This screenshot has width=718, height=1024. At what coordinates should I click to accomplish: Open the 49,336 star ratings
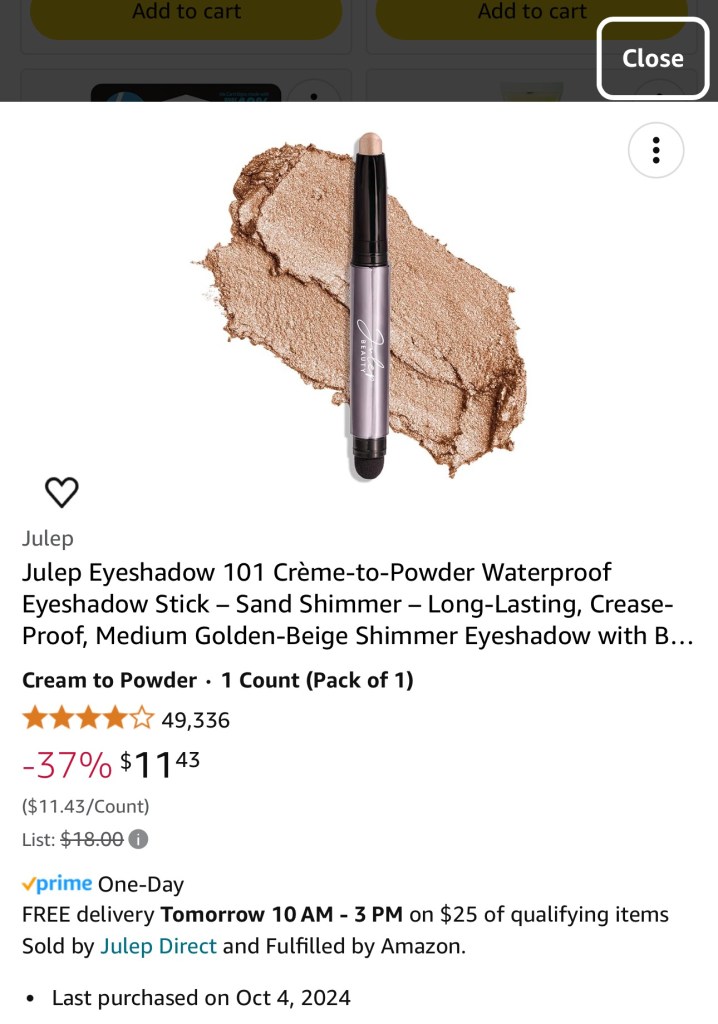126,719
